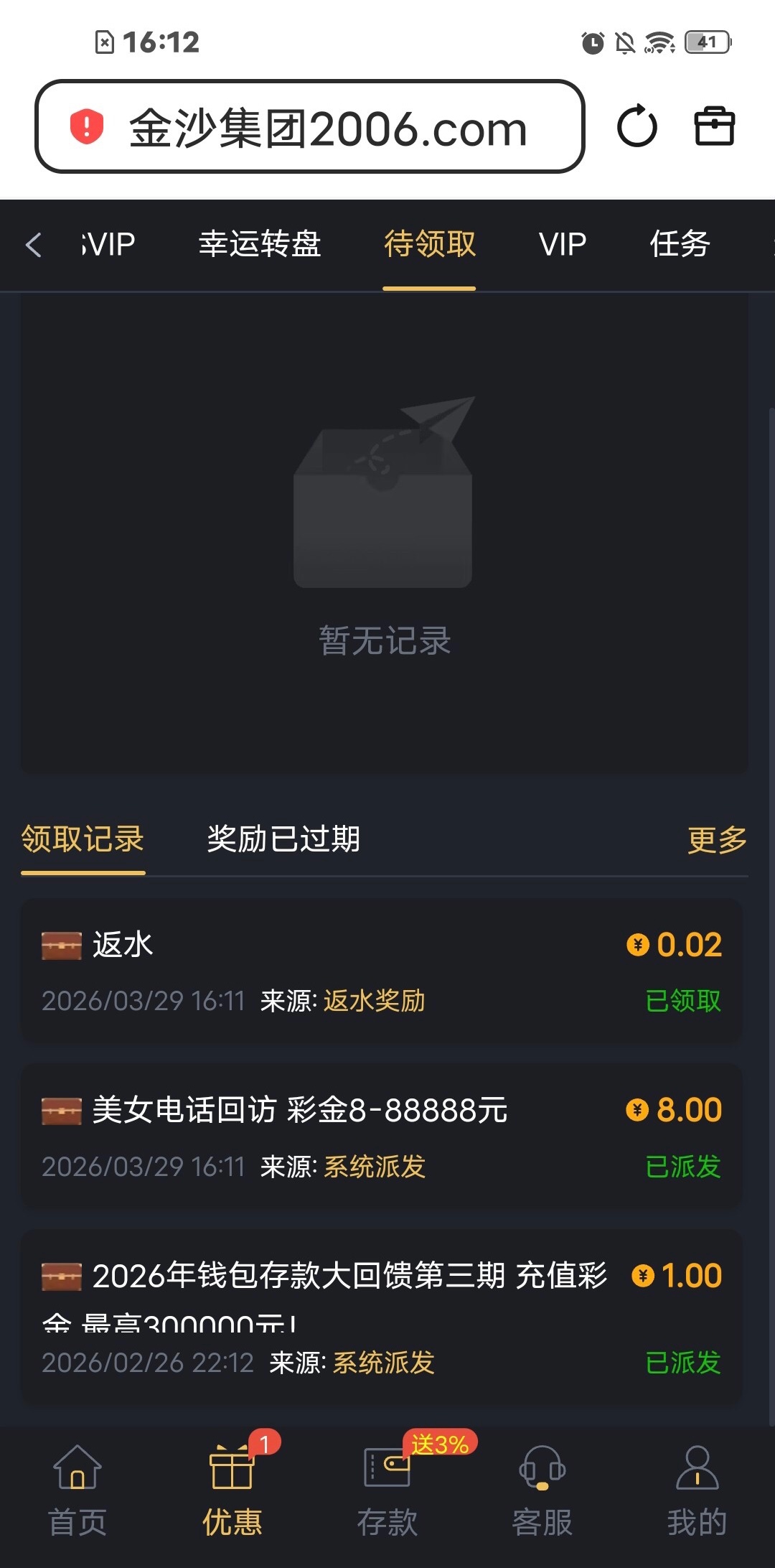775x1568 pixels.
Task: Open the 我的 profile tab
Action: click(x=697, y=1490)
